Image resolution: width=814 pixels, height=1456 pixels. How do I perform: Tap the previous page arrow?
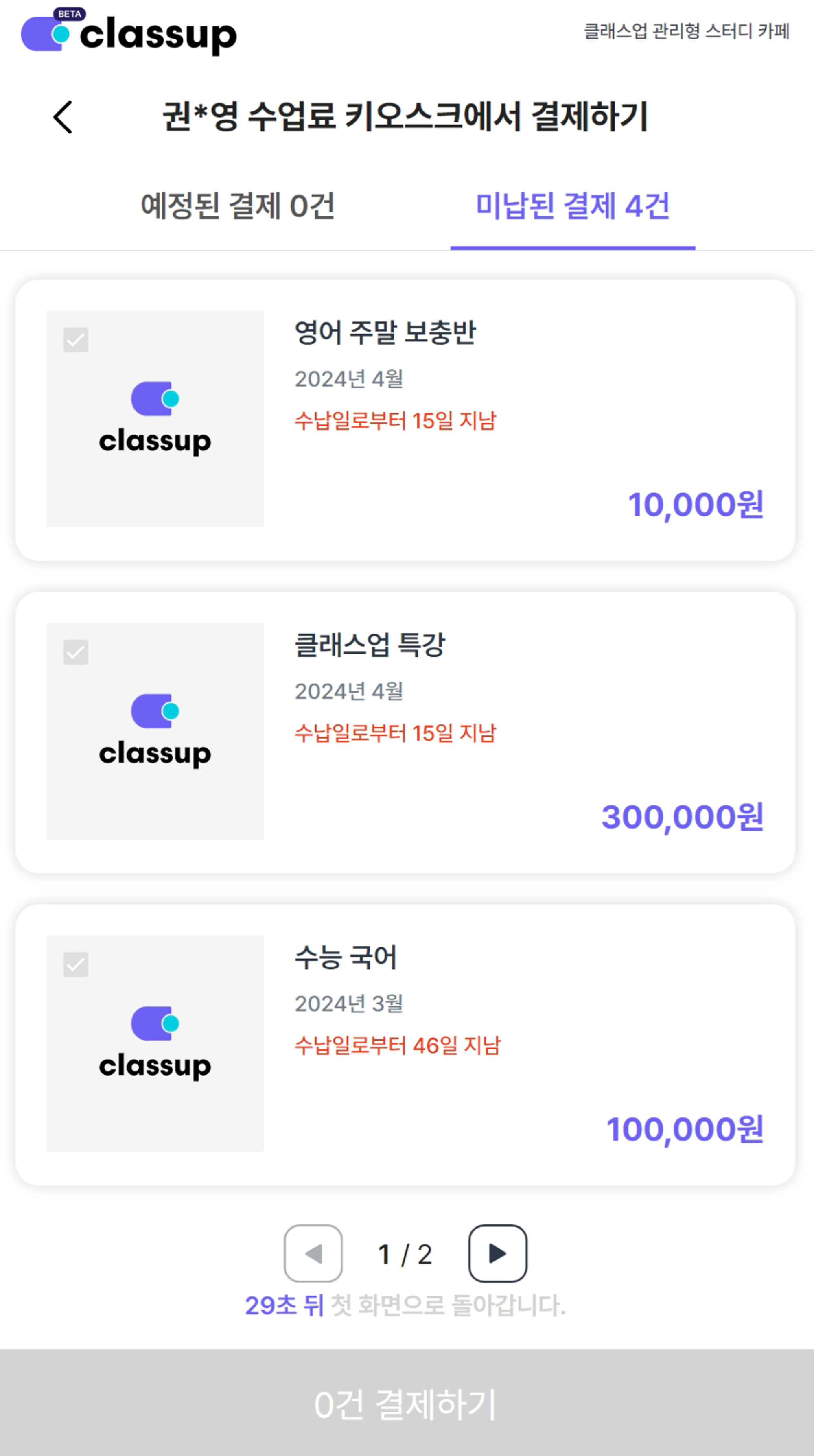(313, 1254)
